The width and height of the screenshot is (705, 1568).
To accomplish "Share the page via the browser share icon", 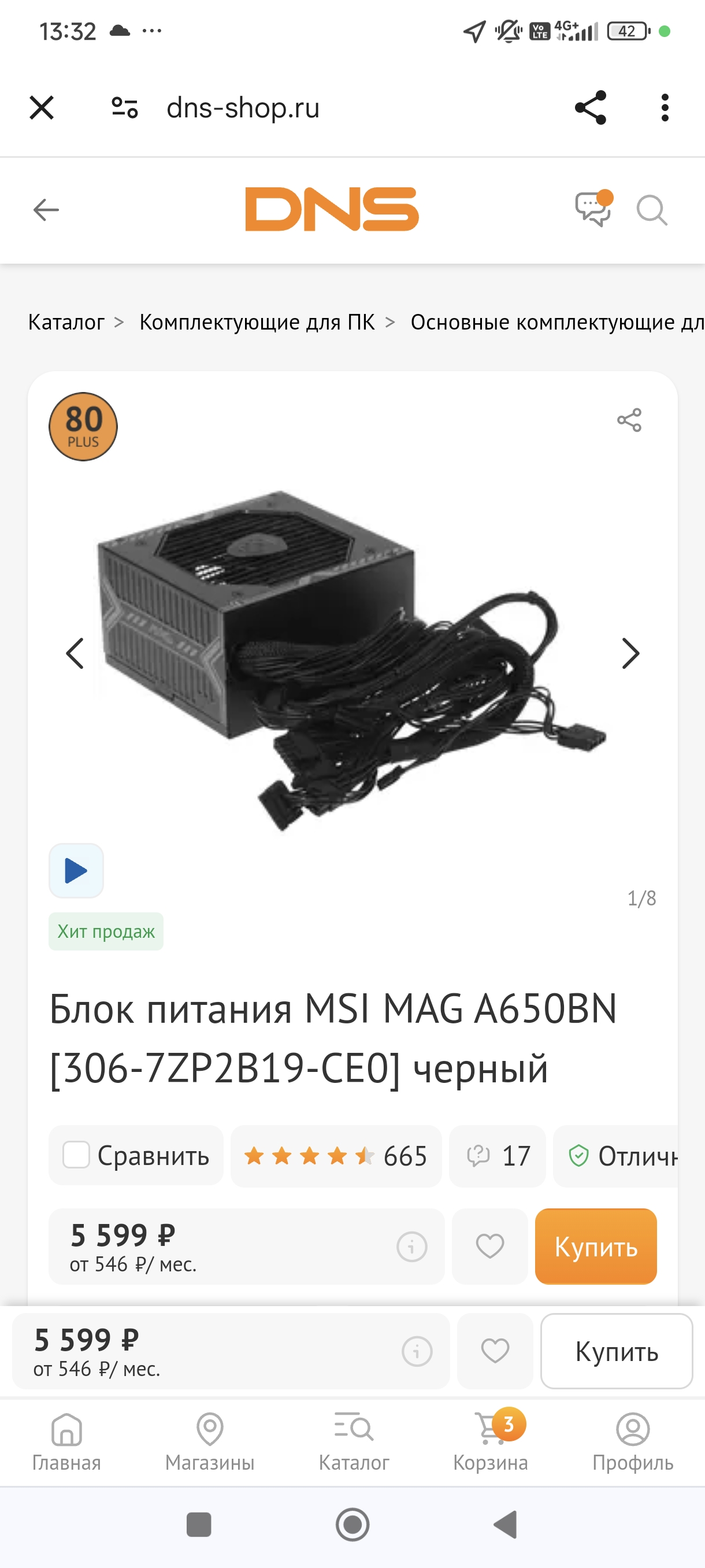I will pos(590,108).
